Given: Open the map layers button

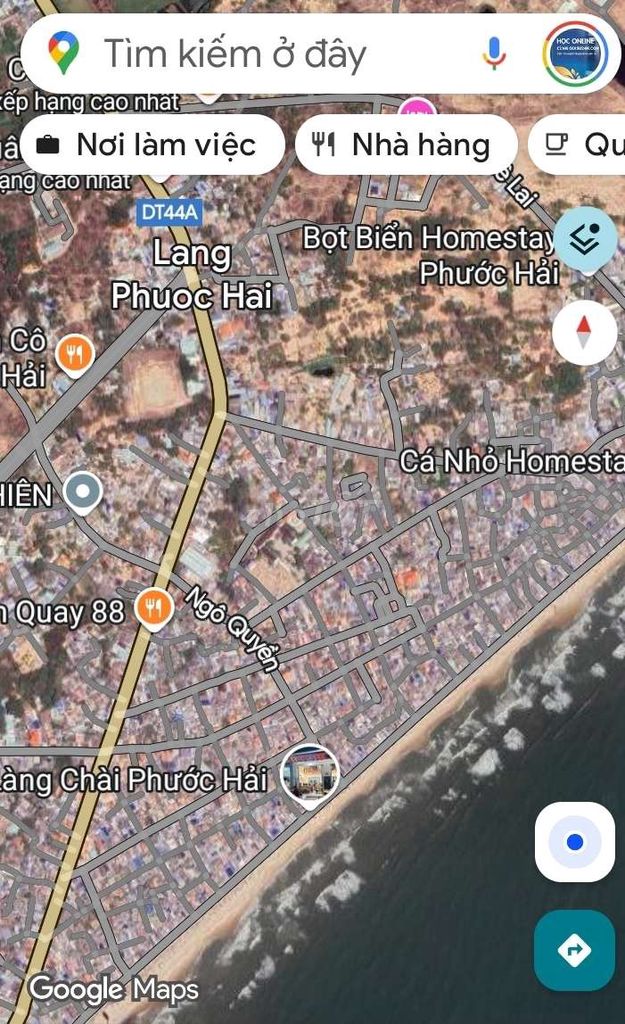Looking at the screenshot, I should click(584, 240).
